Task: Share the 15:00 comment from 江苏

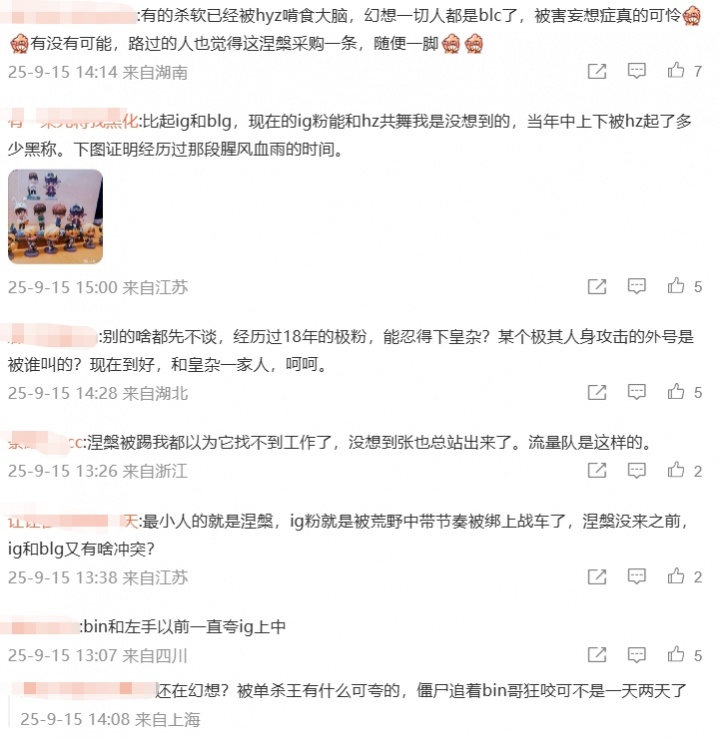Action: (x=597, y=286)
